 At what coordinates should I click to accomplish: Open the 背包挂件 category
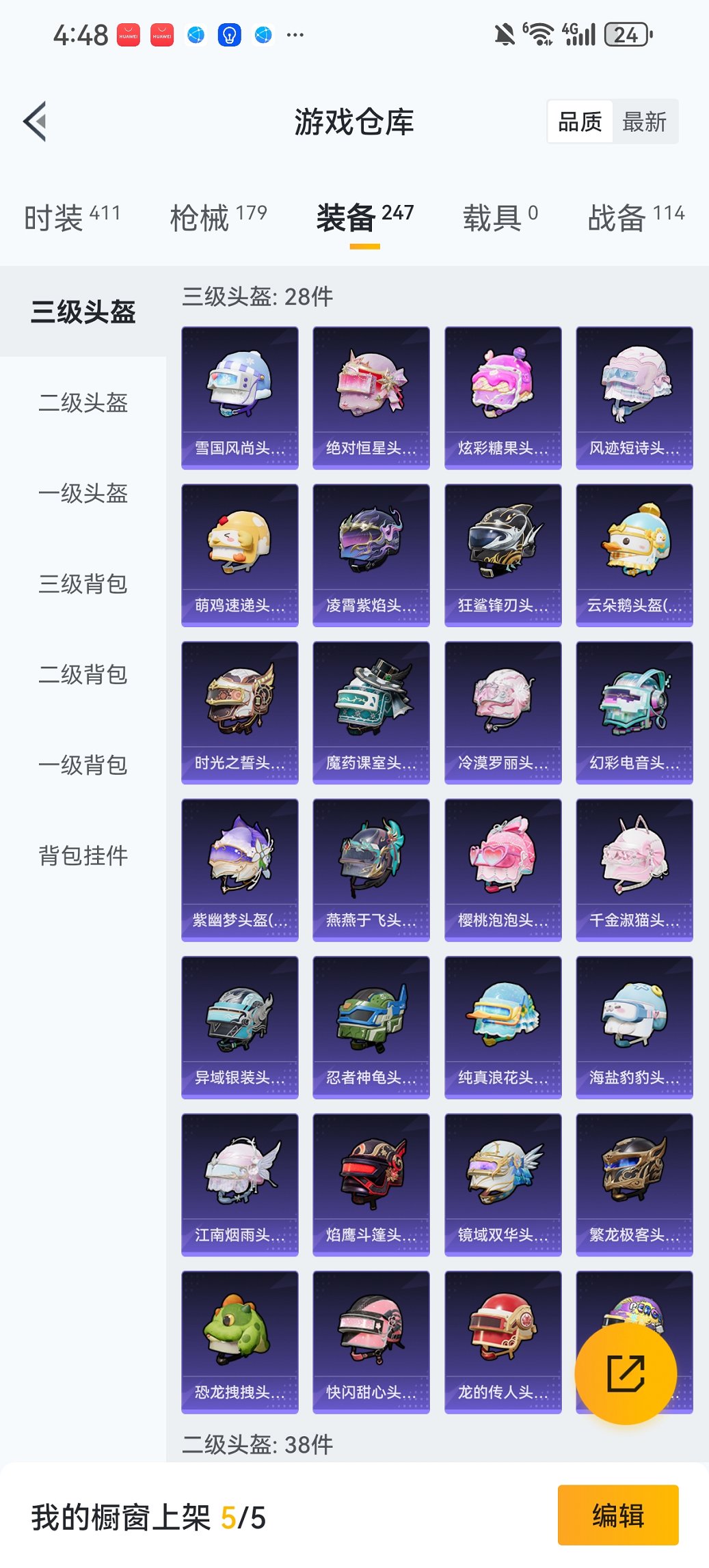(83, 854)
